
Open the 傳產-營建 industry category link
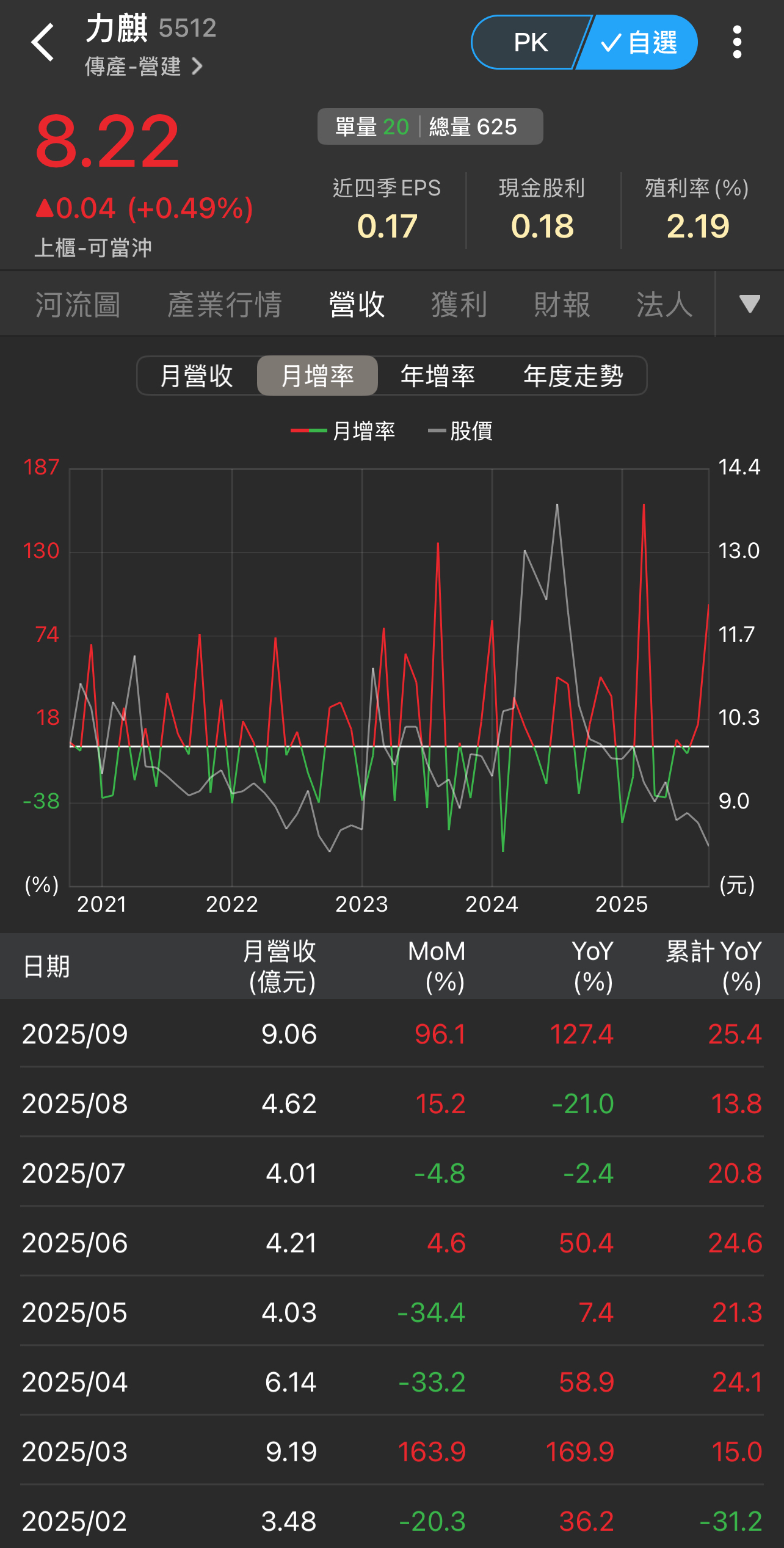coord(143,66)
